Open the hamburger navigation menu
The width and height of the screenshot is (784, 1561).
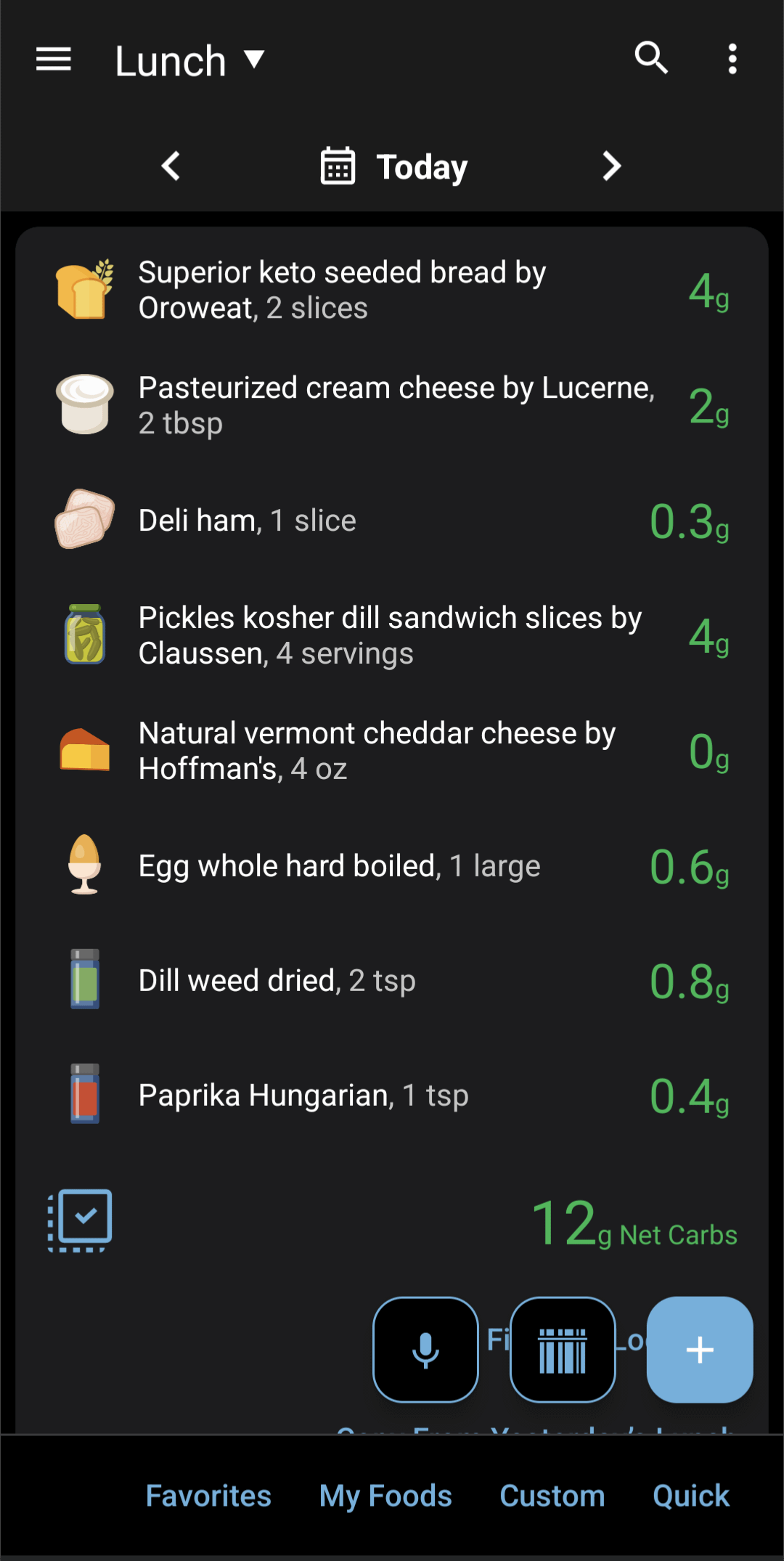pyautogui.click(x=54, y=60)
